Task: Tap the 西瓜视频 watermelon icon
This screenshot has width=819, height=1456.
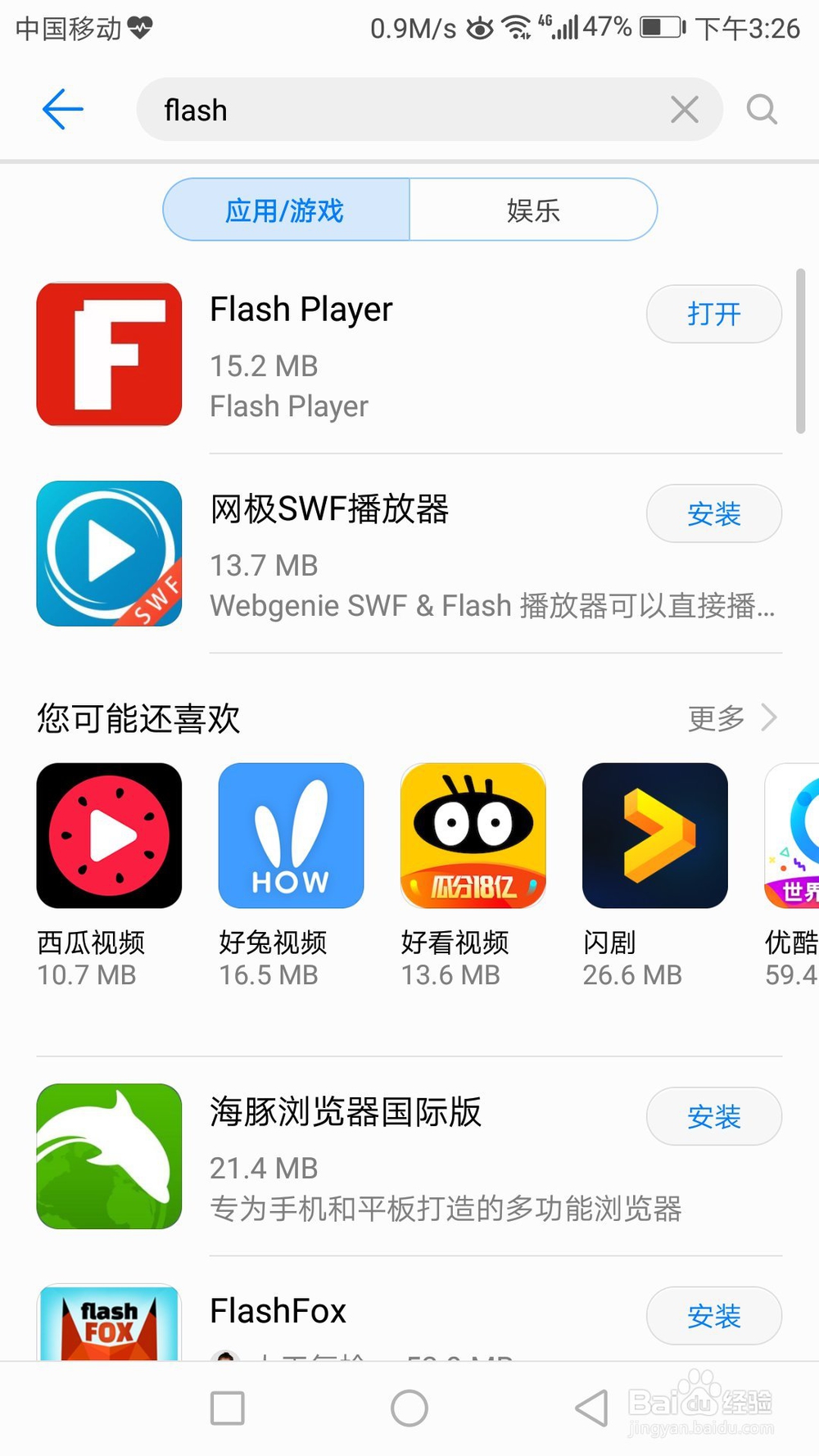Action: 109,836
